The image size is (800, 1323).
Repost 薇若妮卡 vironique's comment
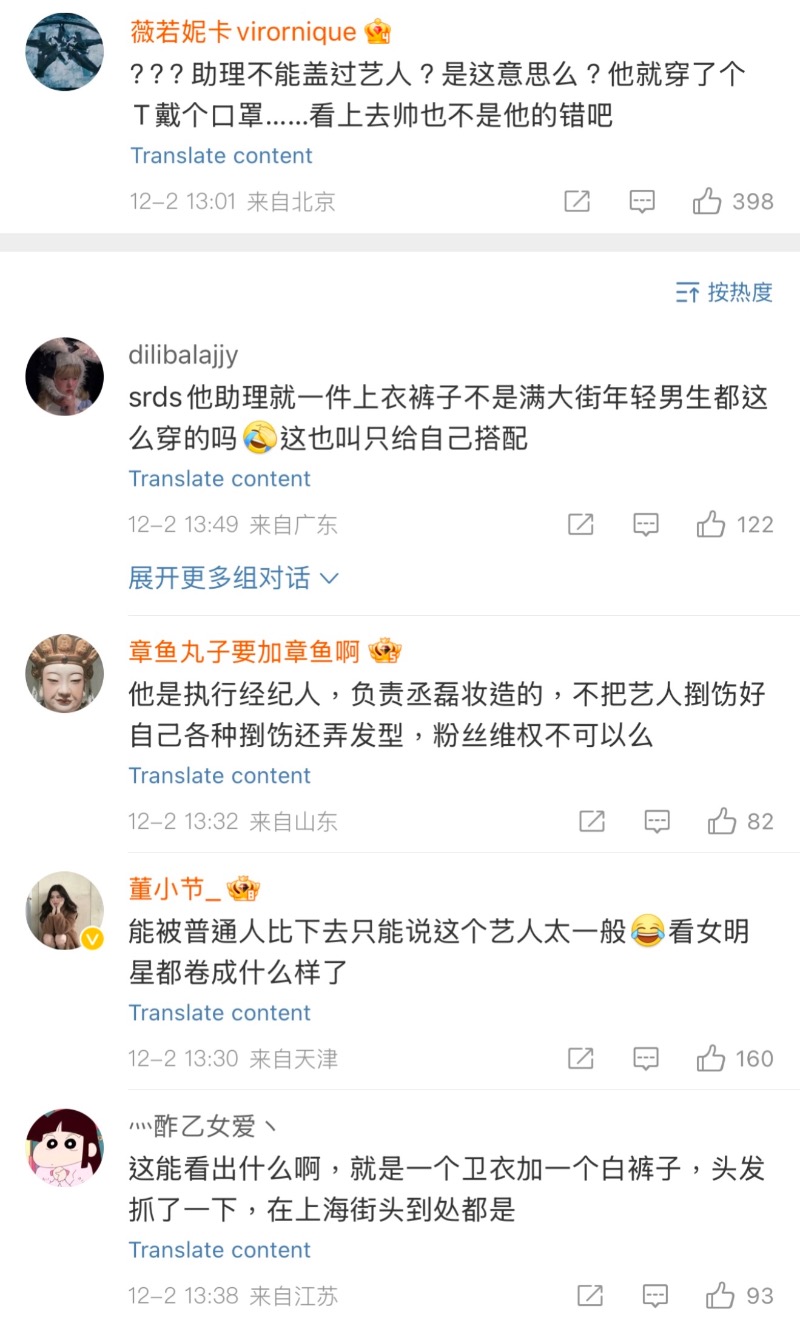pos(577,201)
